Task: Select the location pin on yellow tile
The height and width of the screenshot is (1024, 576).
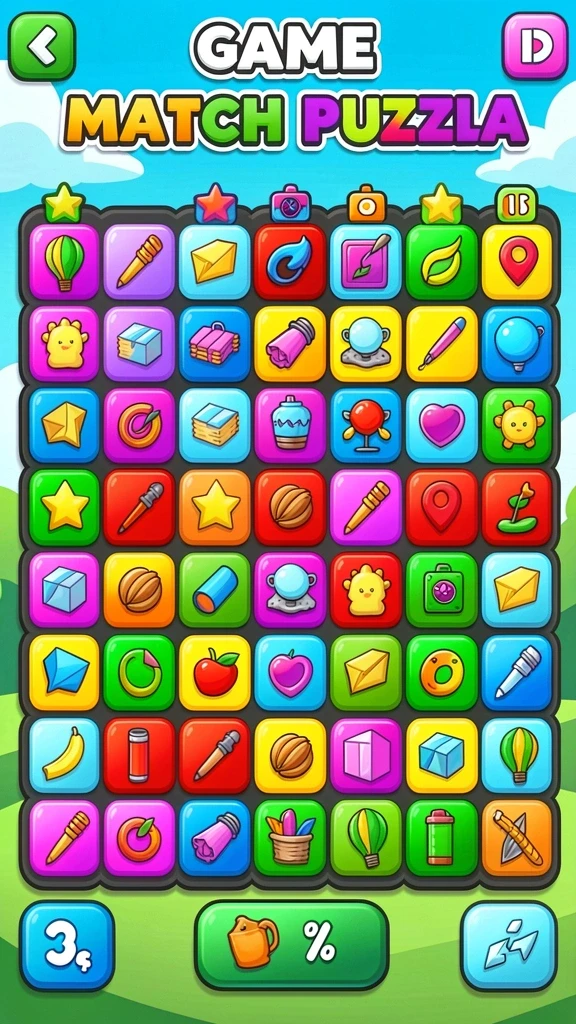Action: [x=517, y=262]
